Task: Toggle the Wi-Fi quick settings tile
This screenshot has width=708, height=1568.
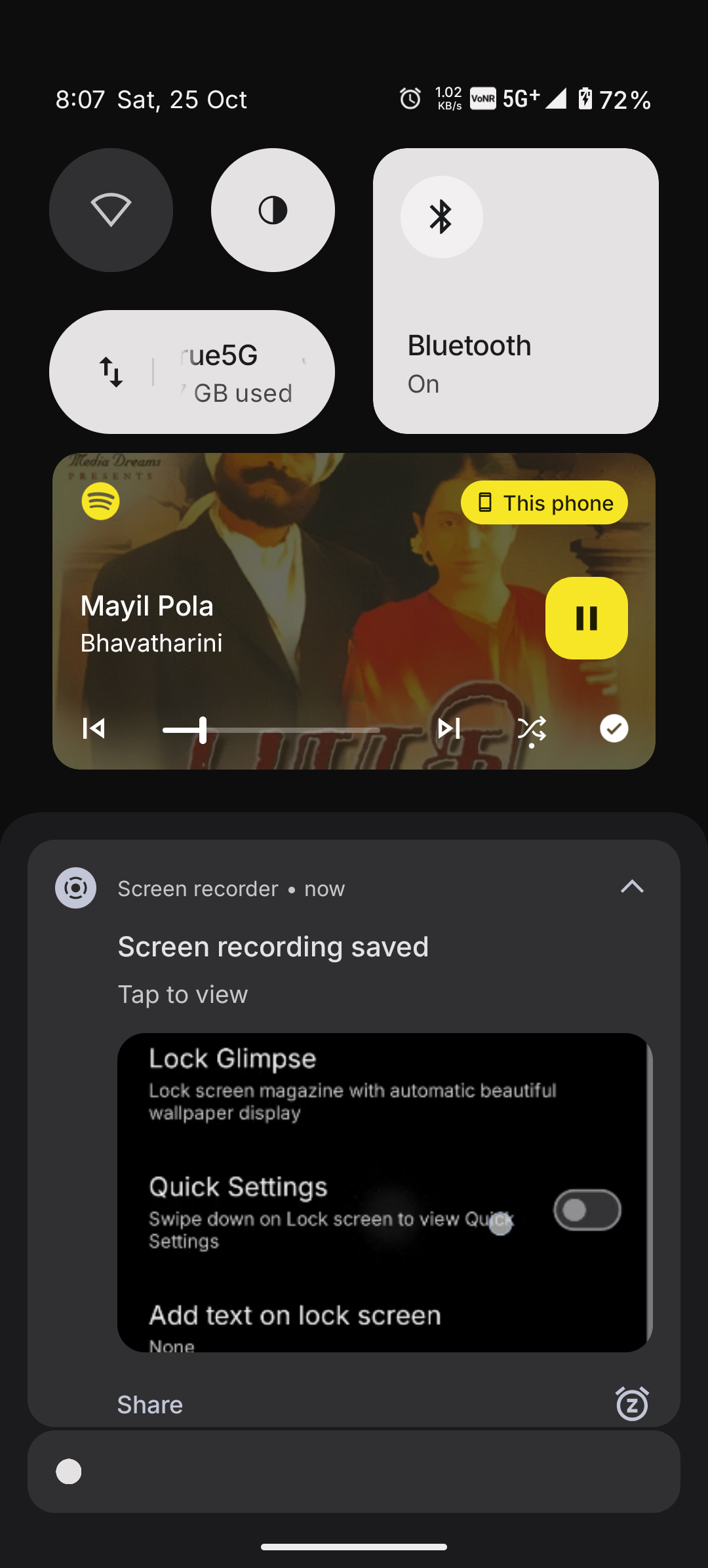Action: click(x=111, y=210)
